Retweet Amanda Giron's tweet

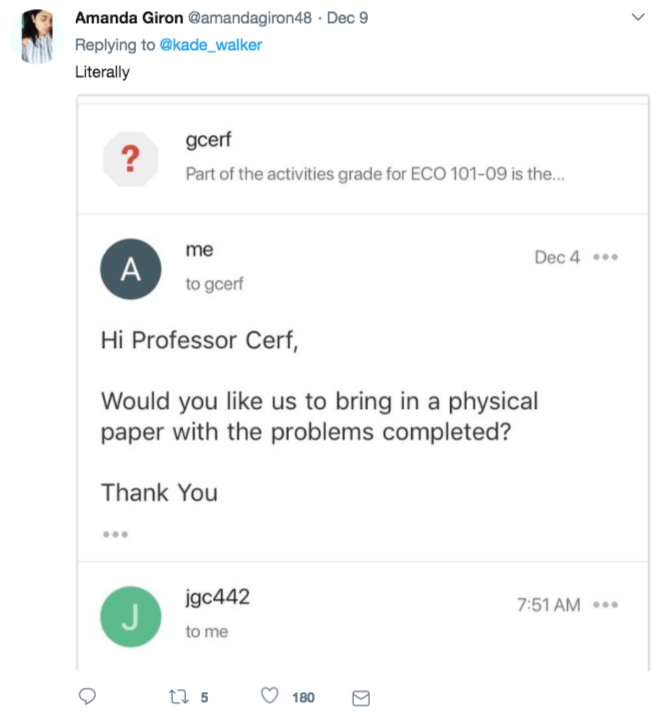click(x=178, y=697)
